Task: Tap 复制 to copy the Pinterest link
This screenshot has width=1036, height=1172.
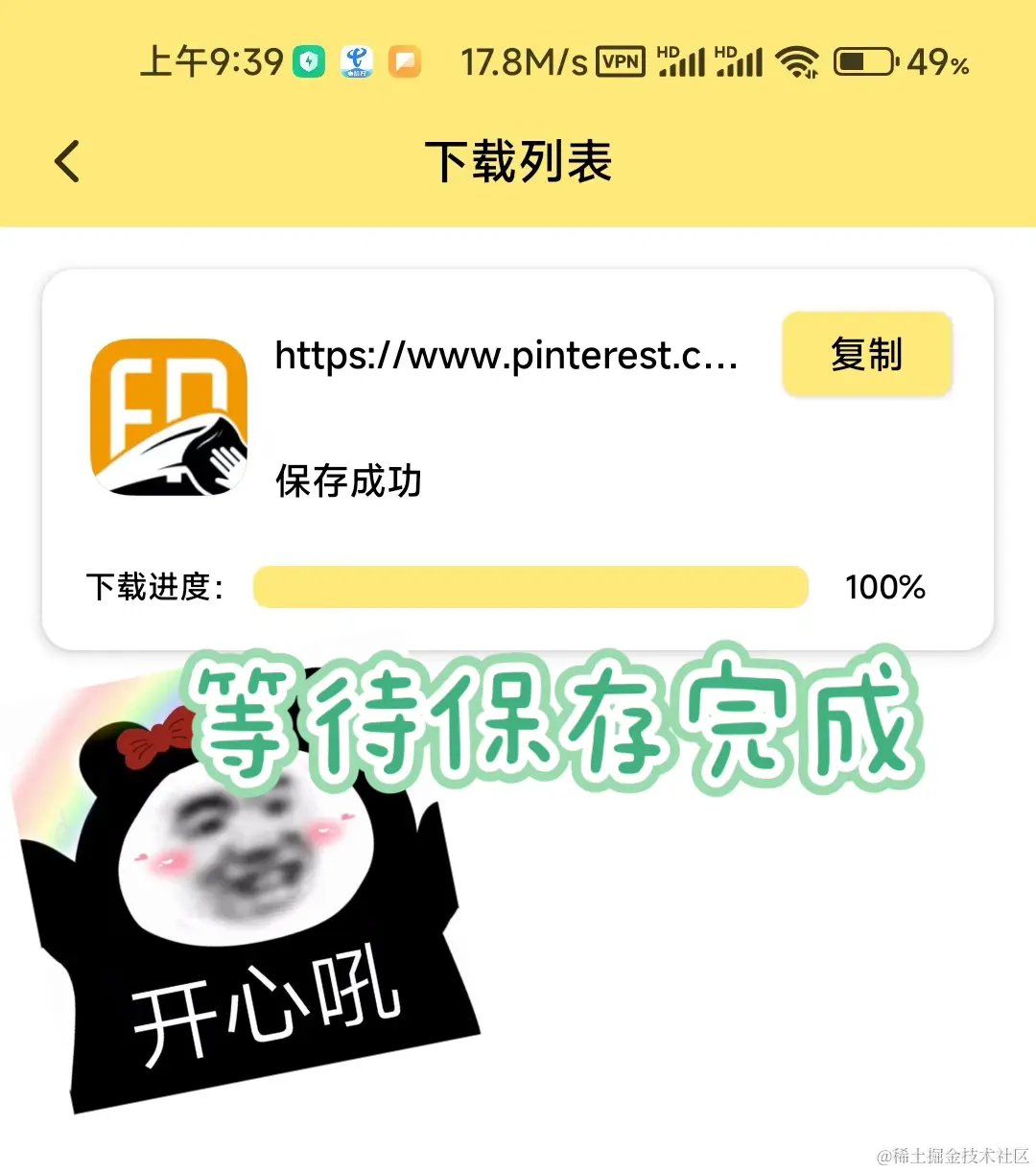Action: (x=866, y=354)
